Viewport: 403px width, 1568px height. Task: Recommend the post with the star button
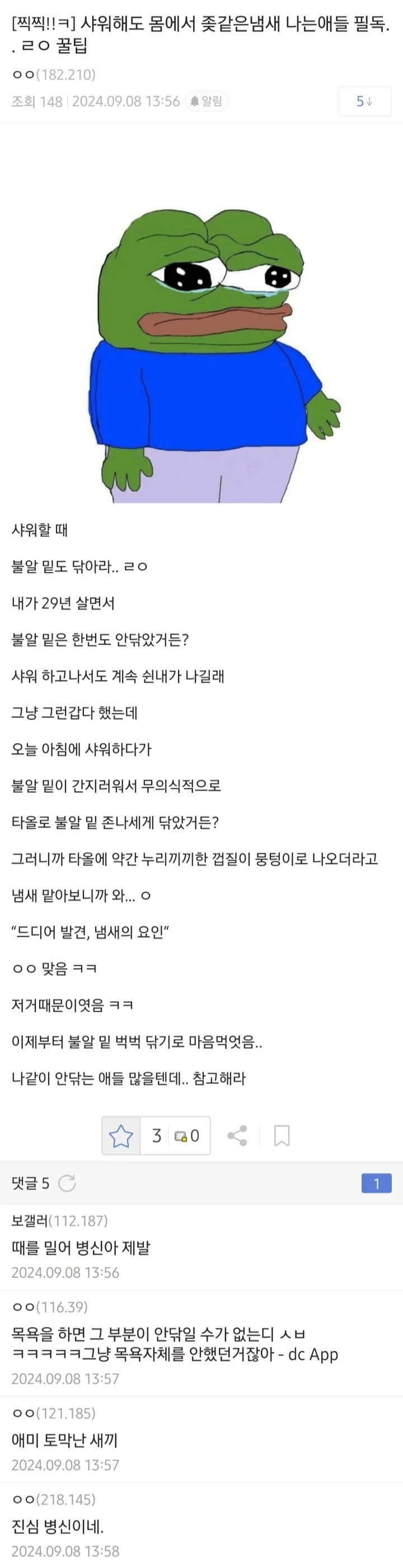click(120, 1135)
